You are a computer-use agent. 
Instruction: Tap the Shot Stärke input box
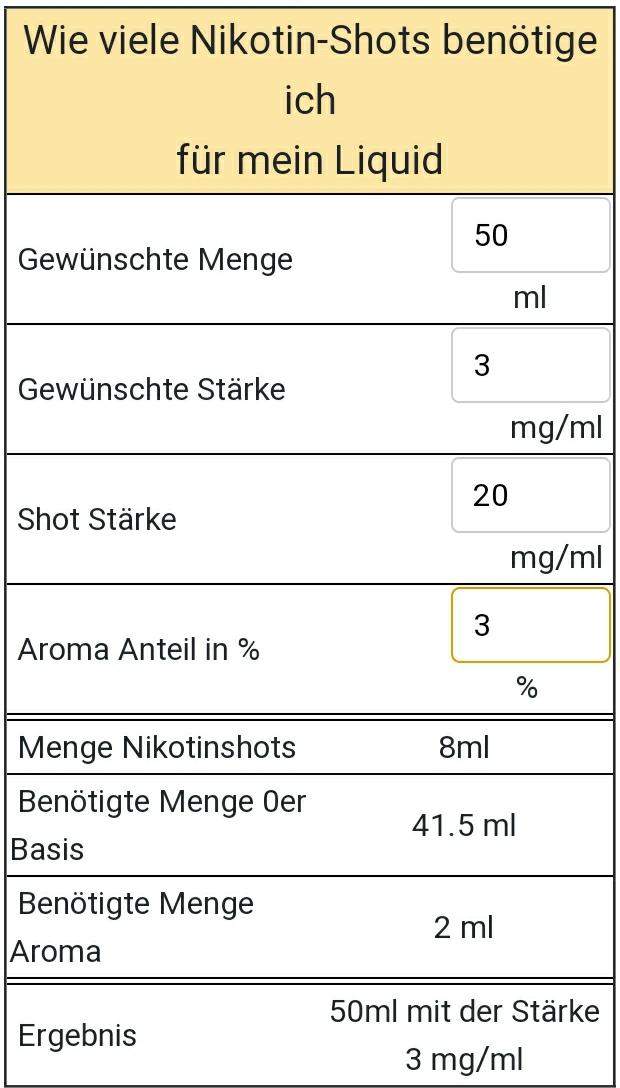point(530,496)
